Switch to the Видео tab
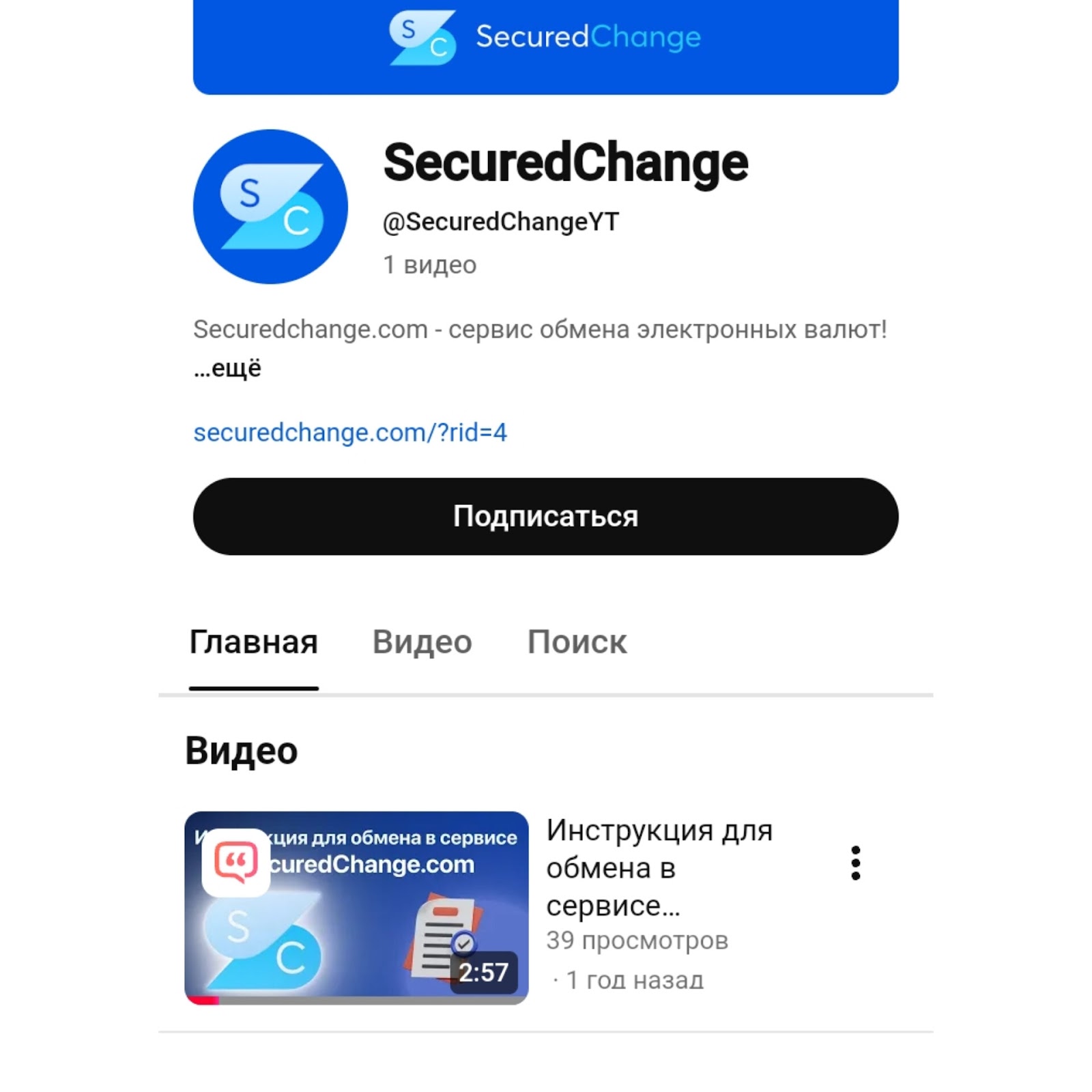Image resolution: width=1092 pixels, height=1092 pixels. coord(422,642)
